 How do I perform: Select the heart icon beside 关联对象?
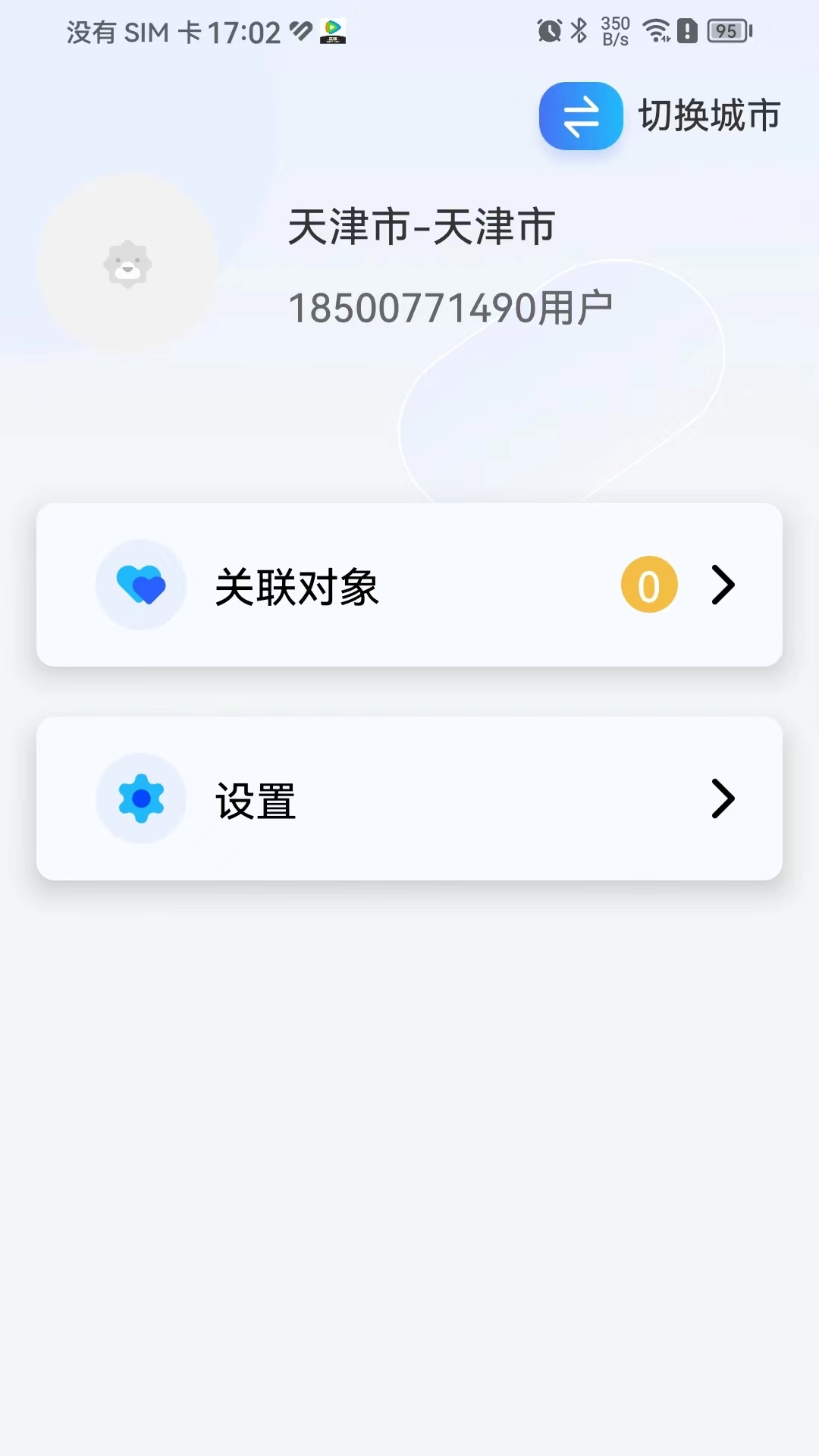[x=140, y=585]
